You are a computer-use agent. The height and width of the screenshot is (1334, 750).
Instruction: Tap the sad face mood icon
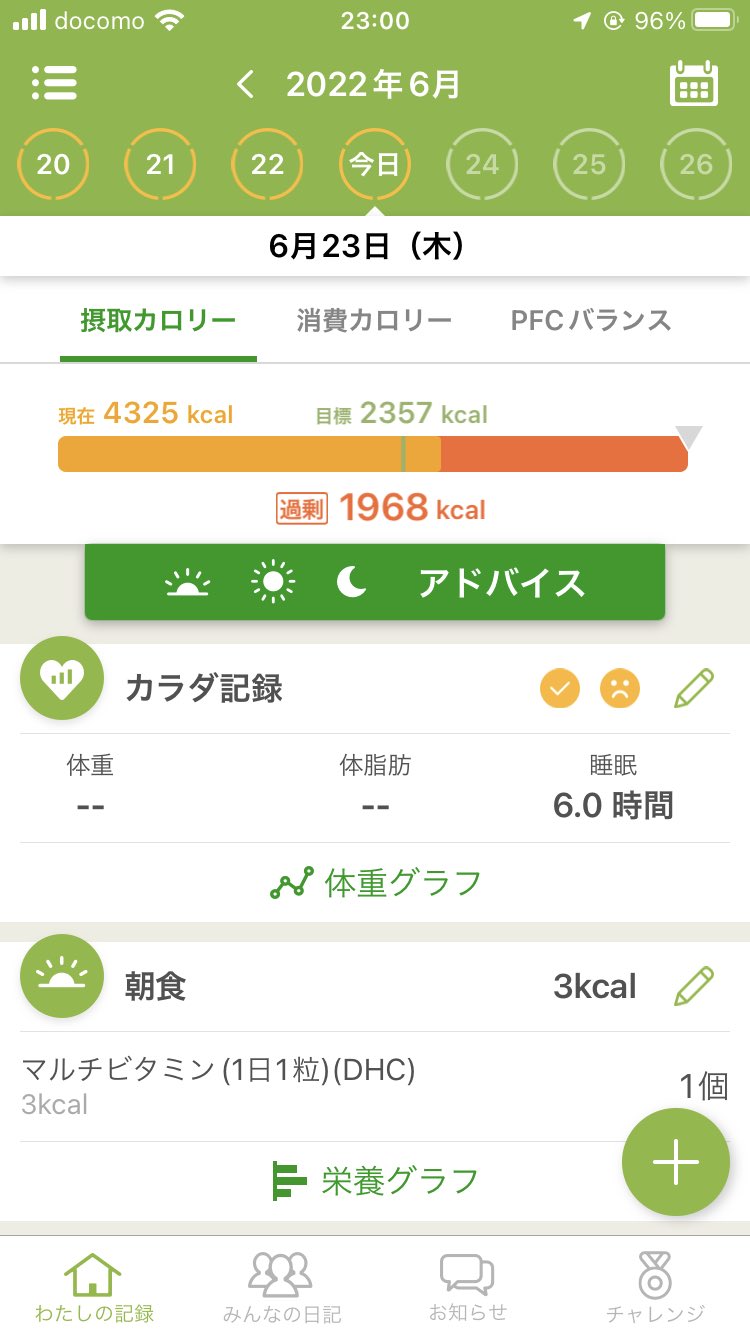620,689
